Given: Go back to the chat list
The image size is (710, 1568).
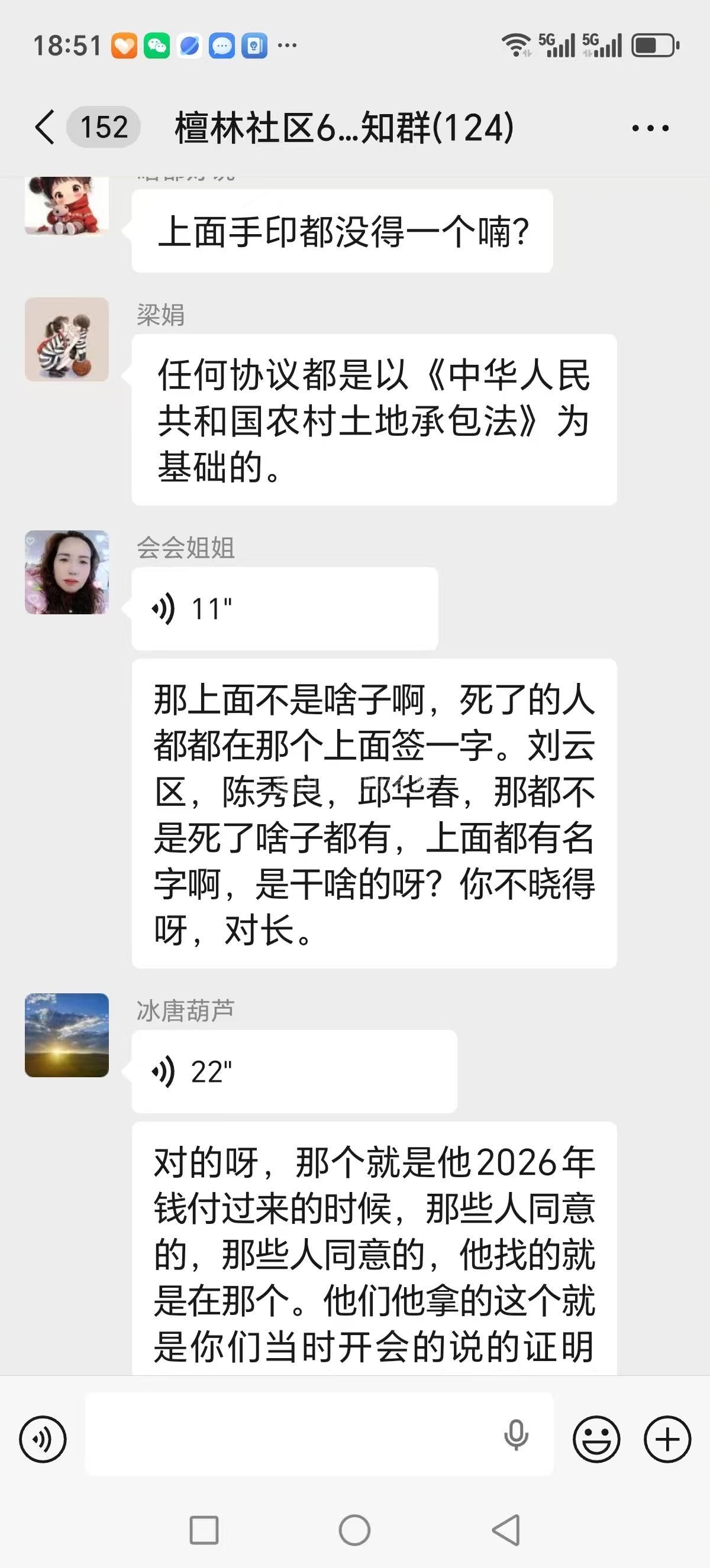Looking at the screenshot, I should (45, 127).
